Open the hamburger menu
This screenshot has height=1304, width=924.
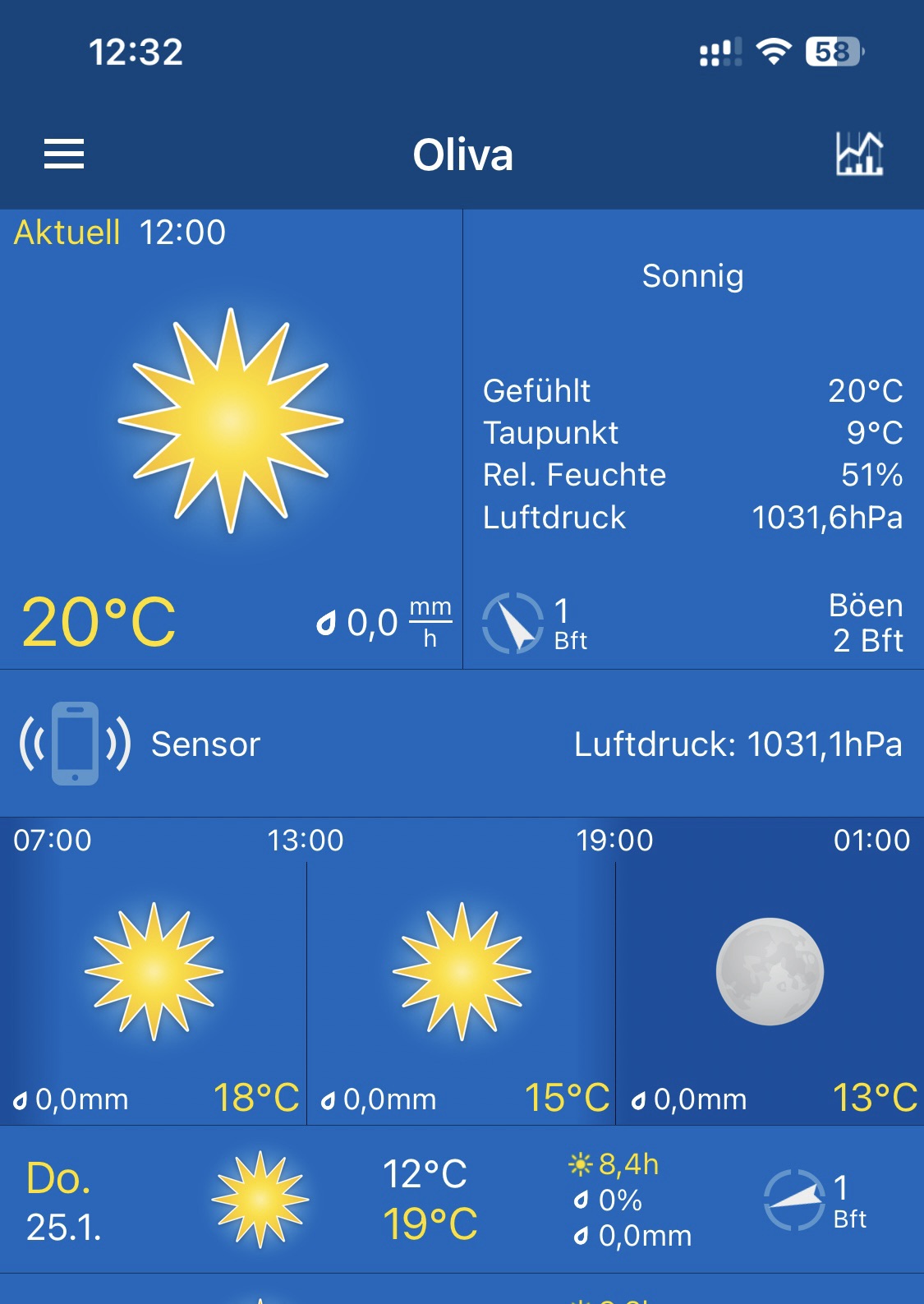tap(64, 154)
